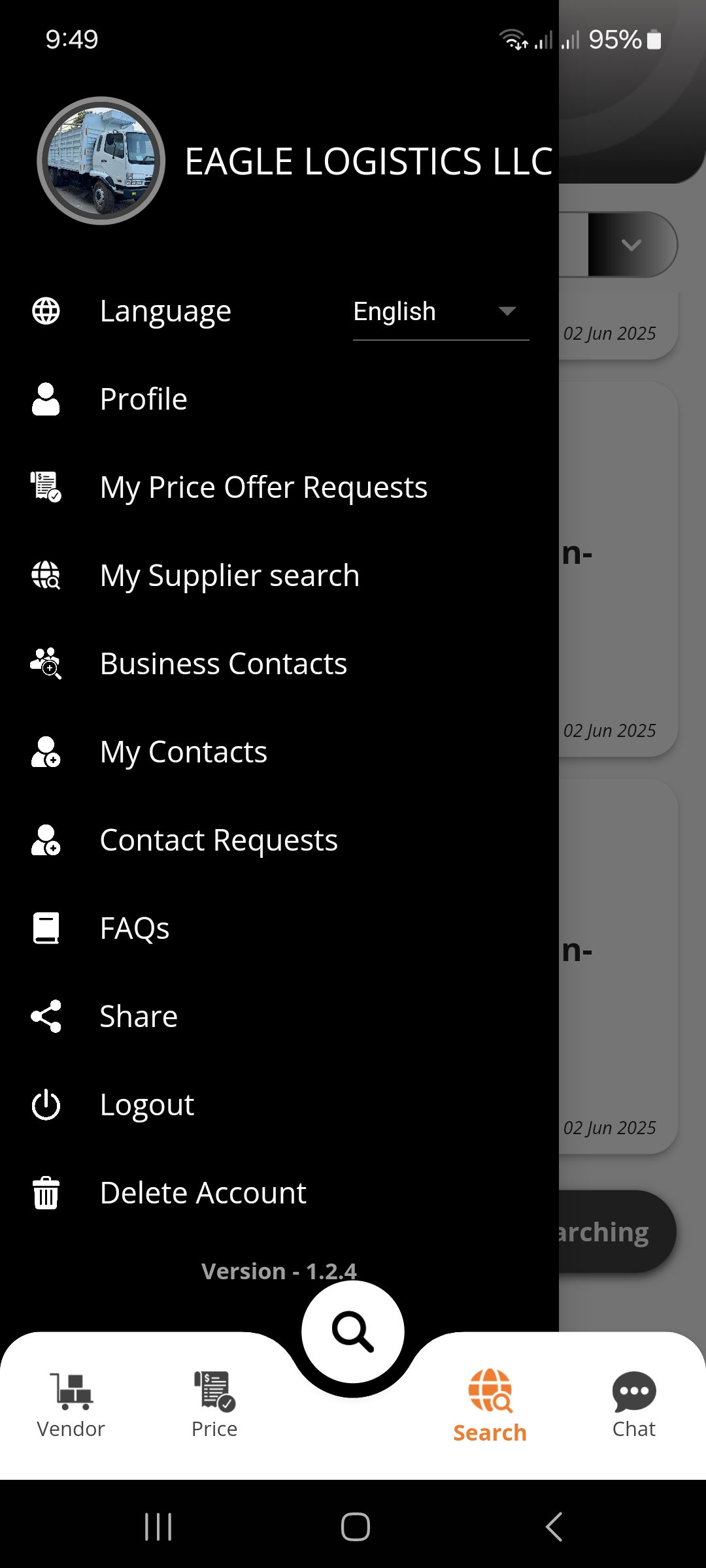The width and height of the screenshot is (706, 1568).
Task: Tap the round magnifier search button
Action: (x=353, y=1331)
